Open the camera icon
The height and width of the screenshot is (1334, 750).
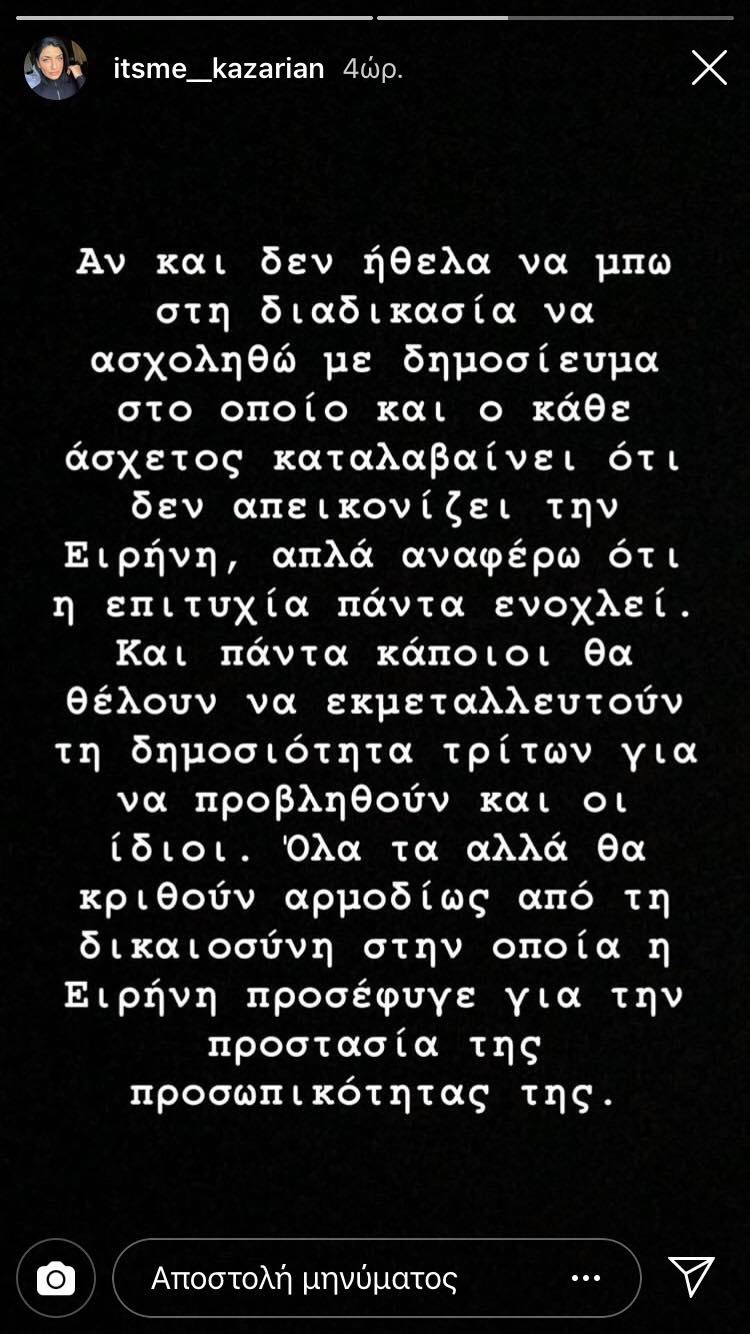coord(56,1278)
